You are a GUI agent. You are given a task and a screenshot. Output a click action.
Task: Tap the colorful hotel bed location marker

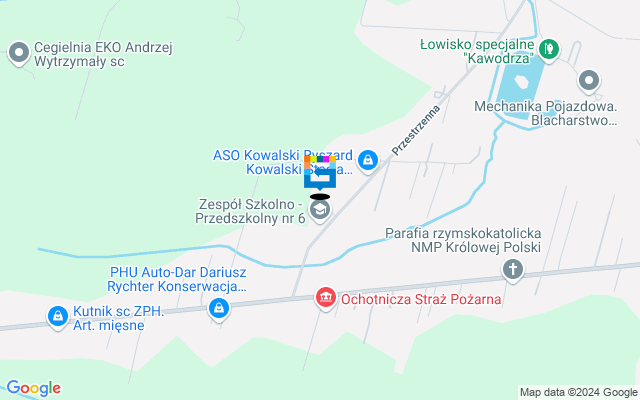coord(320,172)
